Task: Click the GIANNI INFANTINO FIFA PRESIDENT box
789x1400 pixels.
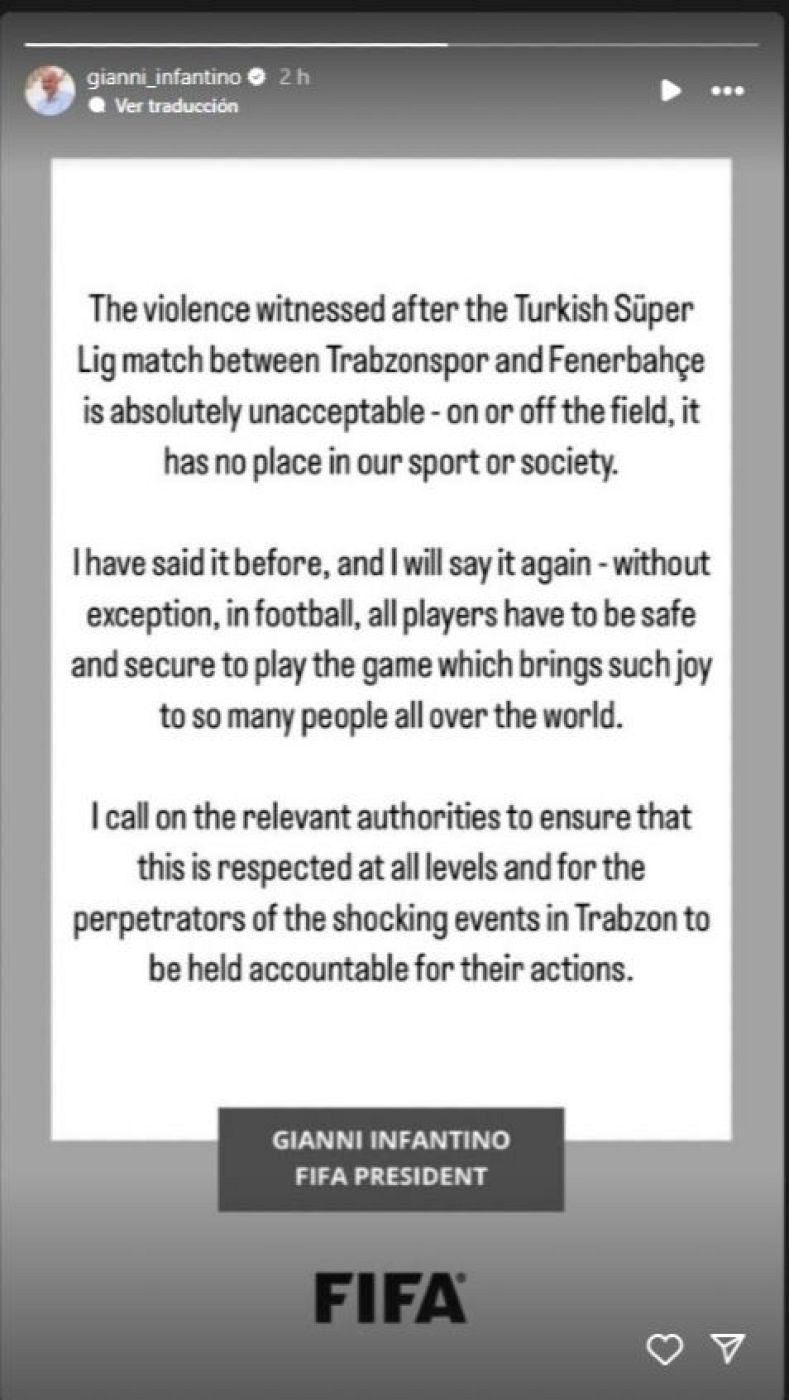Action: [x=391, y=1160]
